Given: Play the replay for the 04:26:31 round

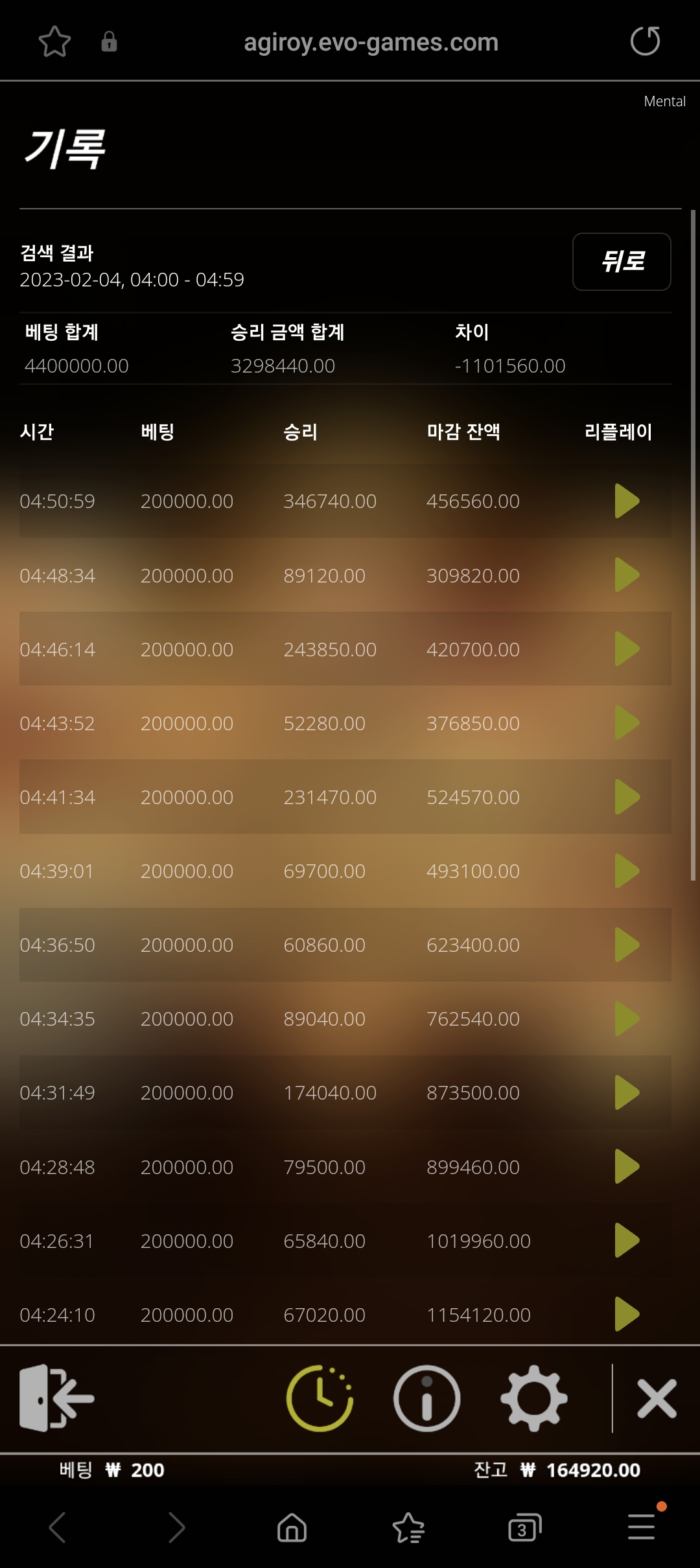Looking at the screenshot, I should pos(627,1240).
